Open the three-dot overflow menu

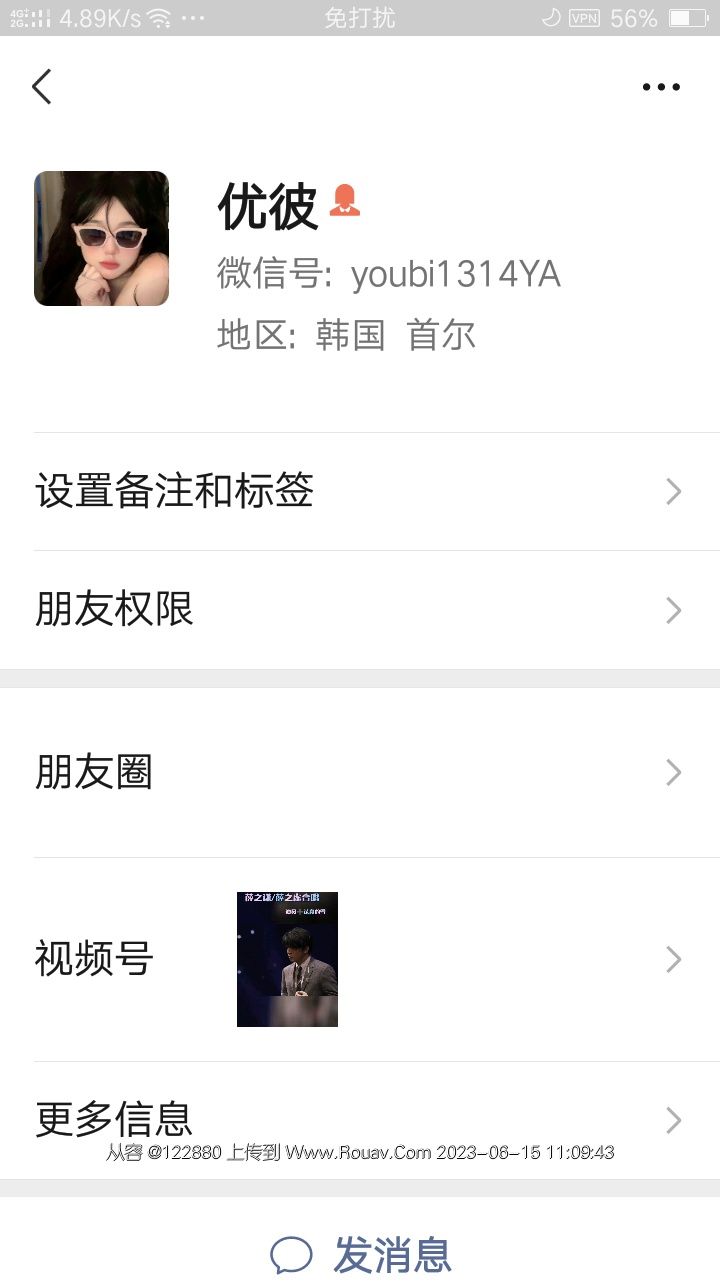(661, 87)
